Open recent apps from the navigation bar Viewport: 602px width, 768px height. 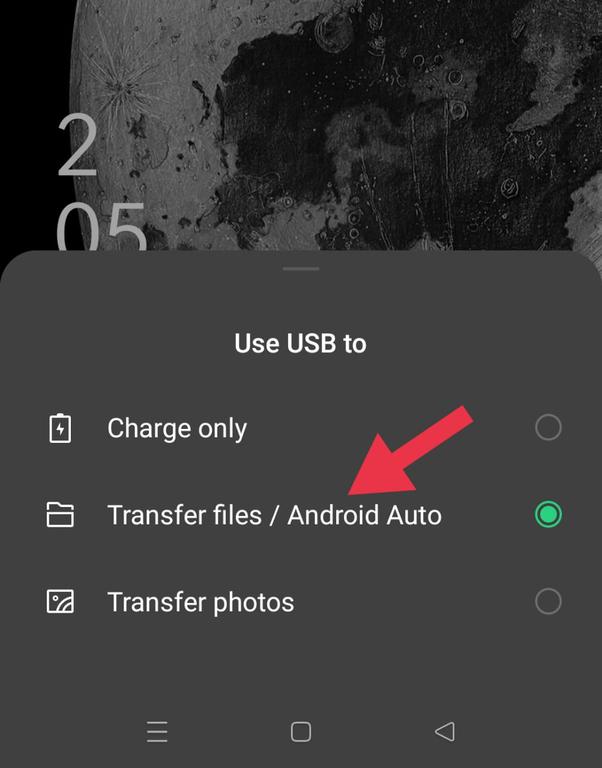tap(157, 732)
